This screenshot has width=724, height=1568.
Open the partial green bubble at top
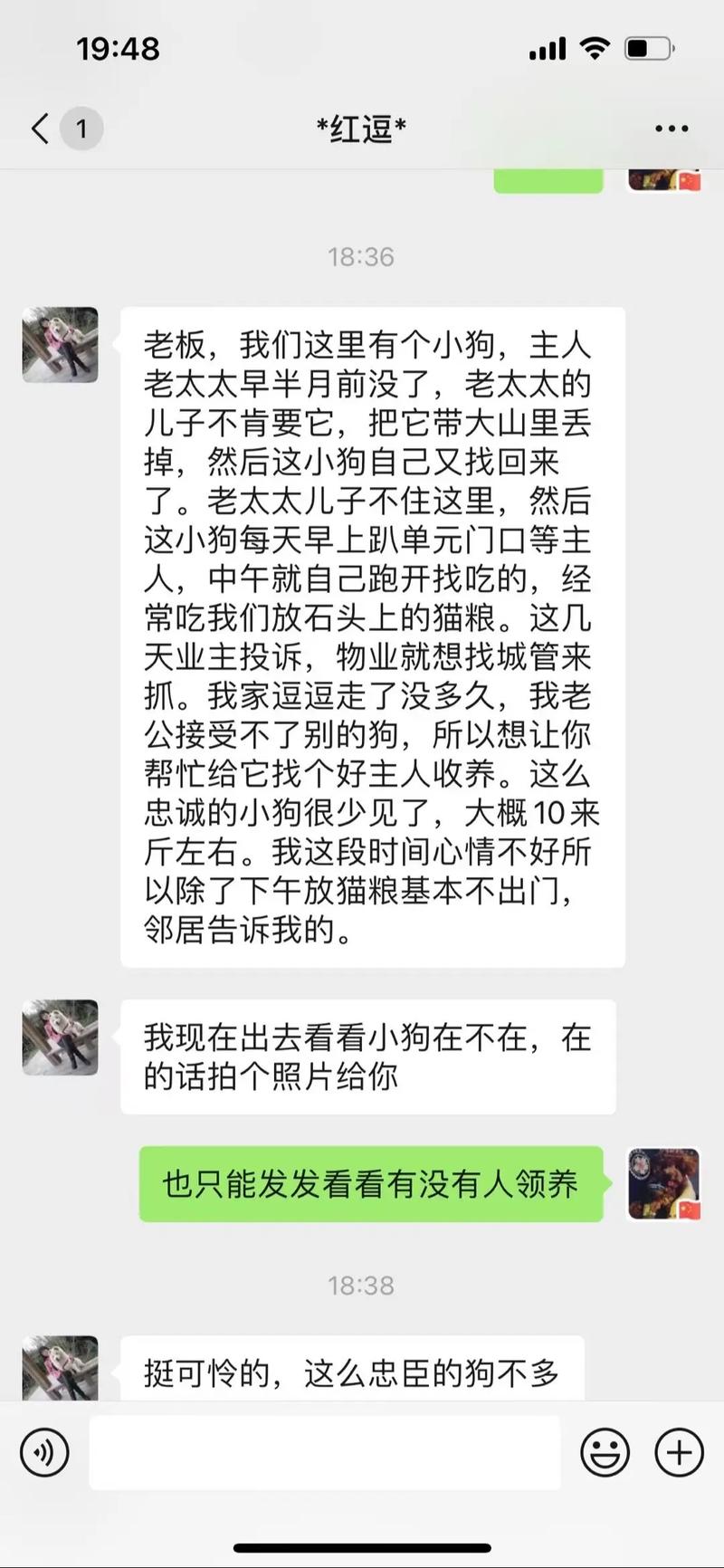(x=548, y=177)
